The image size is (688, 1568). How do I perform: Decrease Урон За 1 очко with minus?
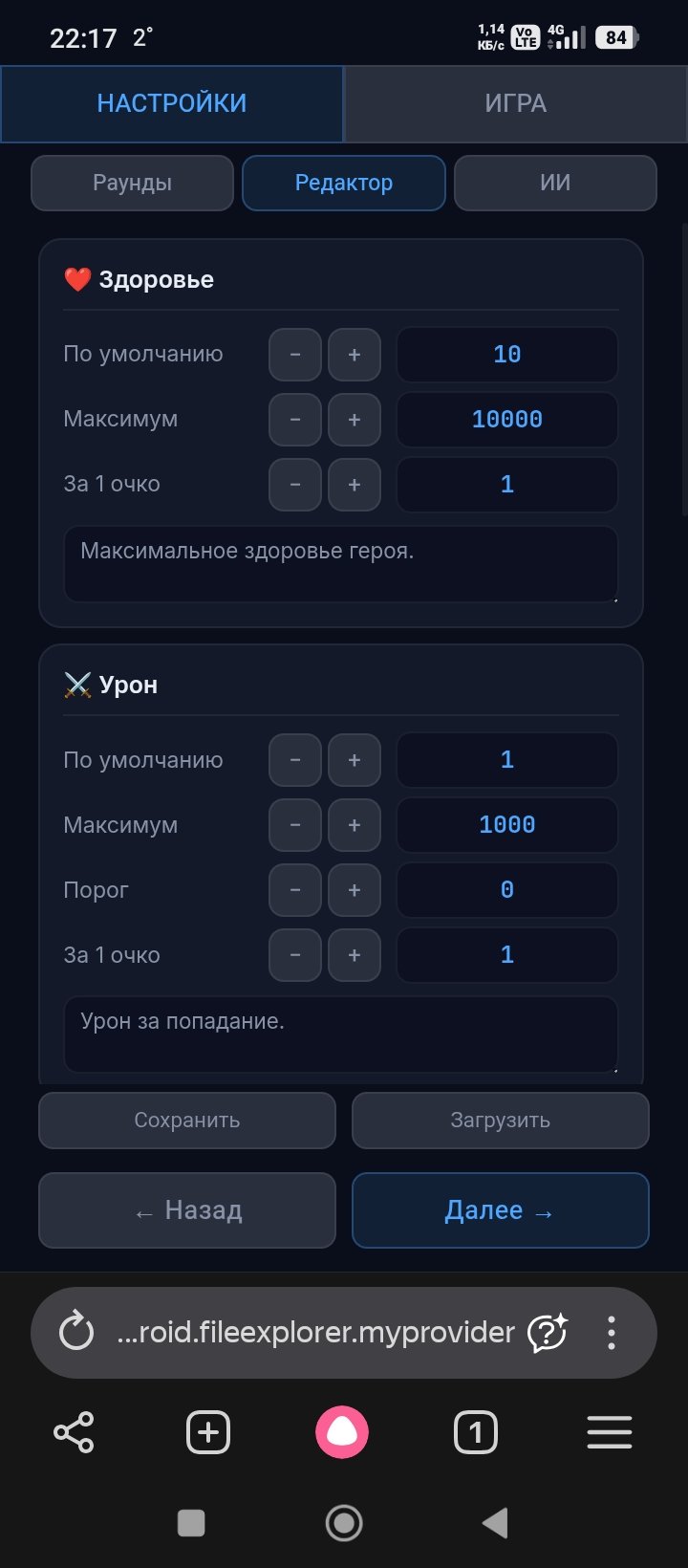click(295, 955)
